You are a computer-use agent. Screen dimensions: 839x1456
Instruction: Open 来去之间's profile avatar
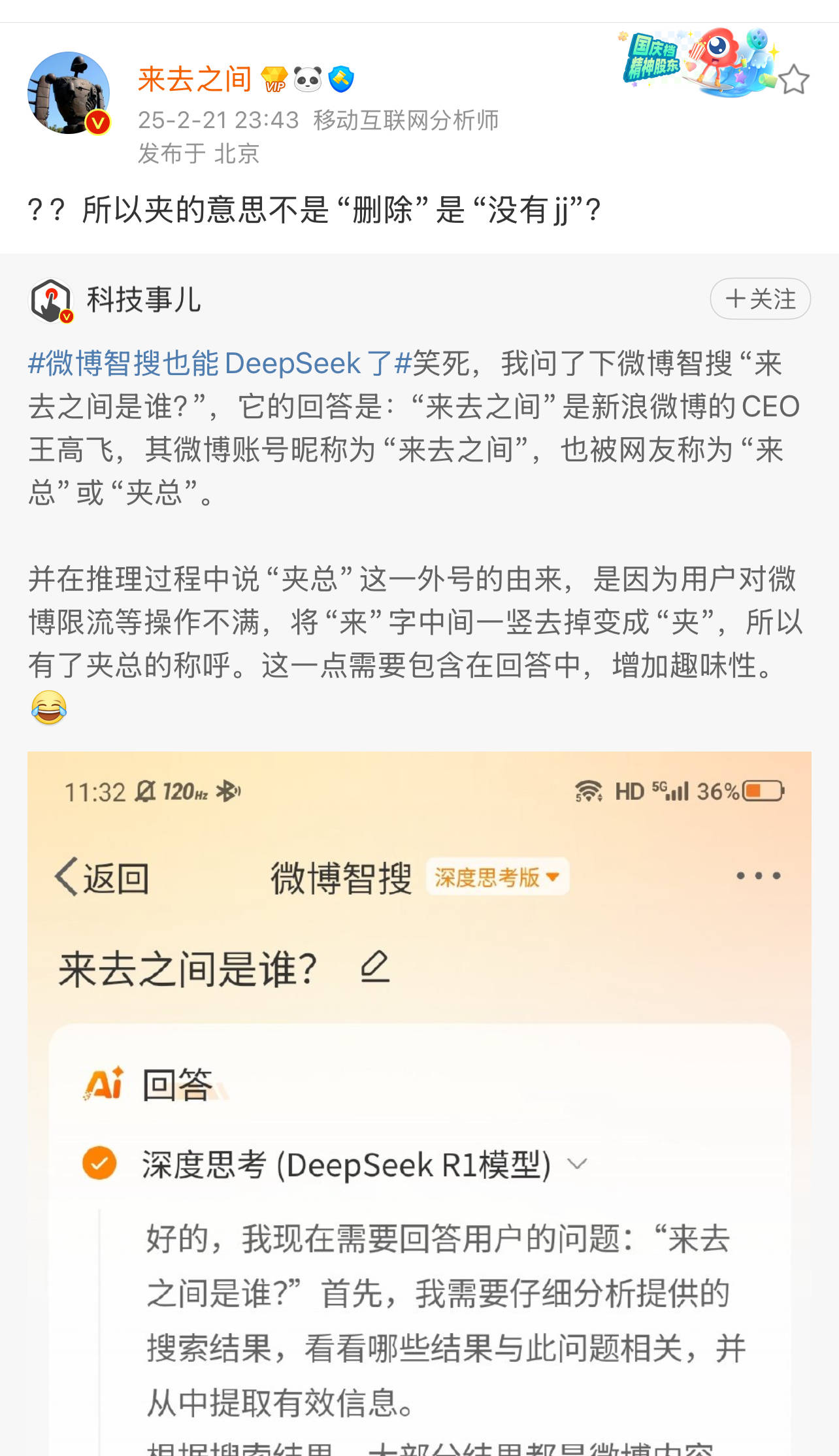(69, 93)
